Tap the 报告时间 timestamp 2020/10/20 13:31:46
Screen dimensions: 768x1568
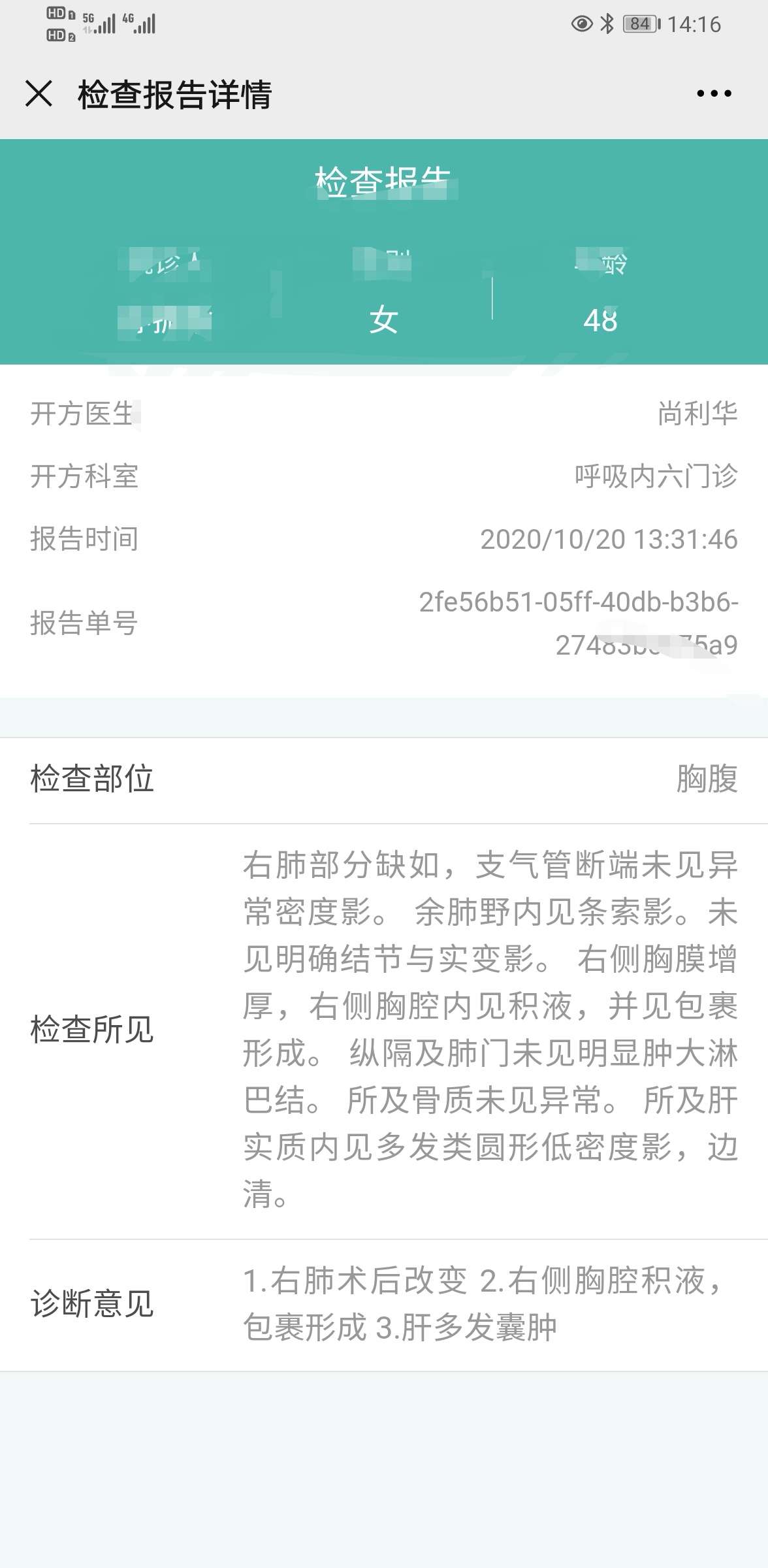(607, 540)
